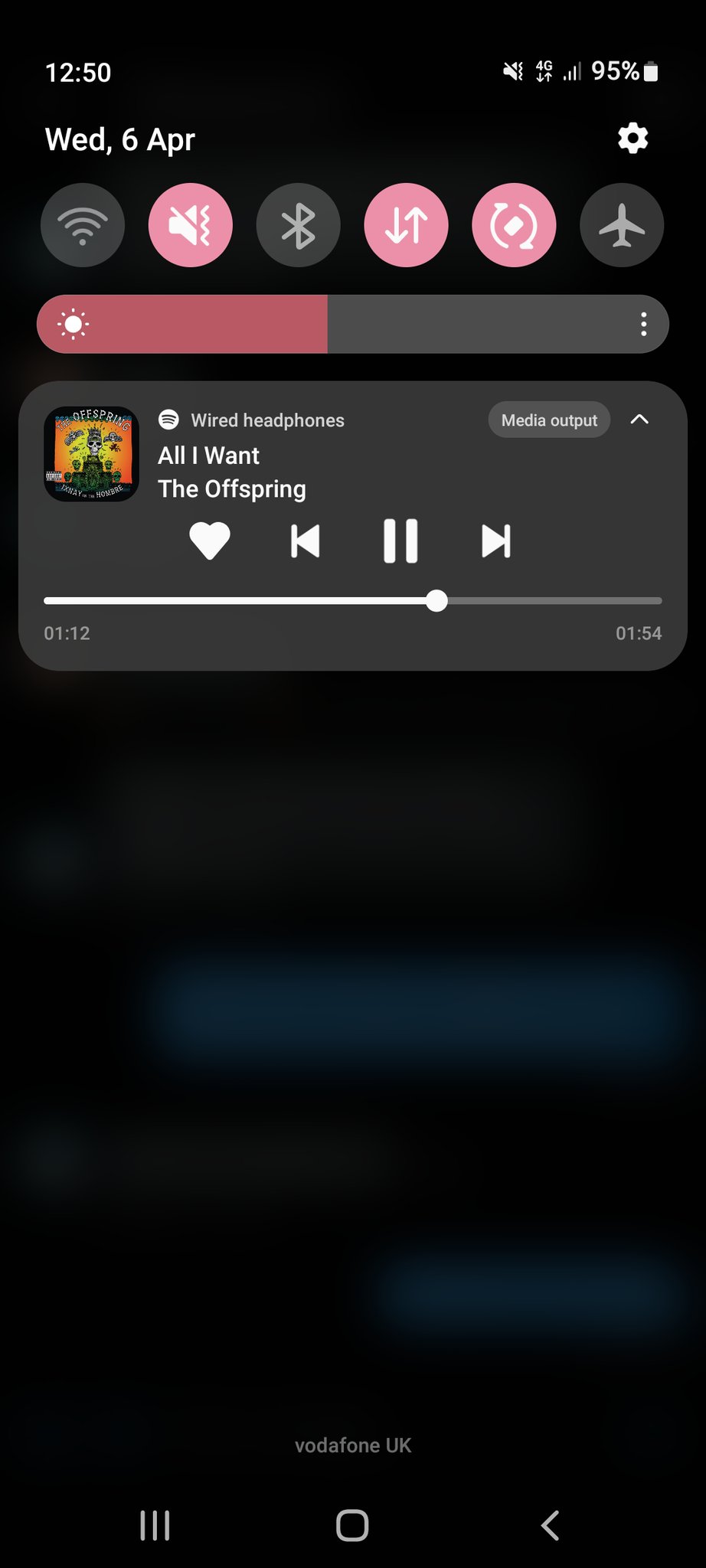Open brightness options three-dot menu
The image size is (706, 1568).
[643, 324]
